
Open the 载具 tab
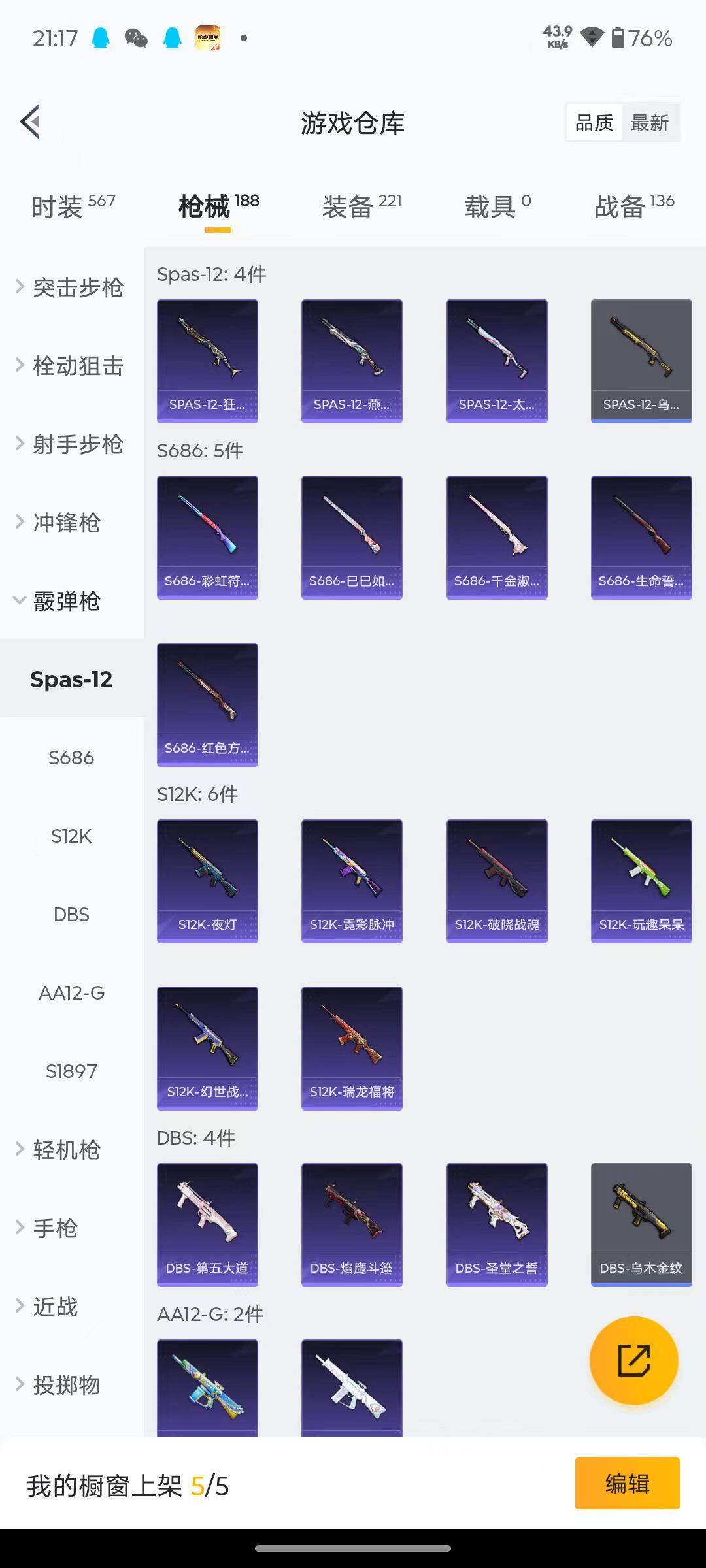(497, 206)
